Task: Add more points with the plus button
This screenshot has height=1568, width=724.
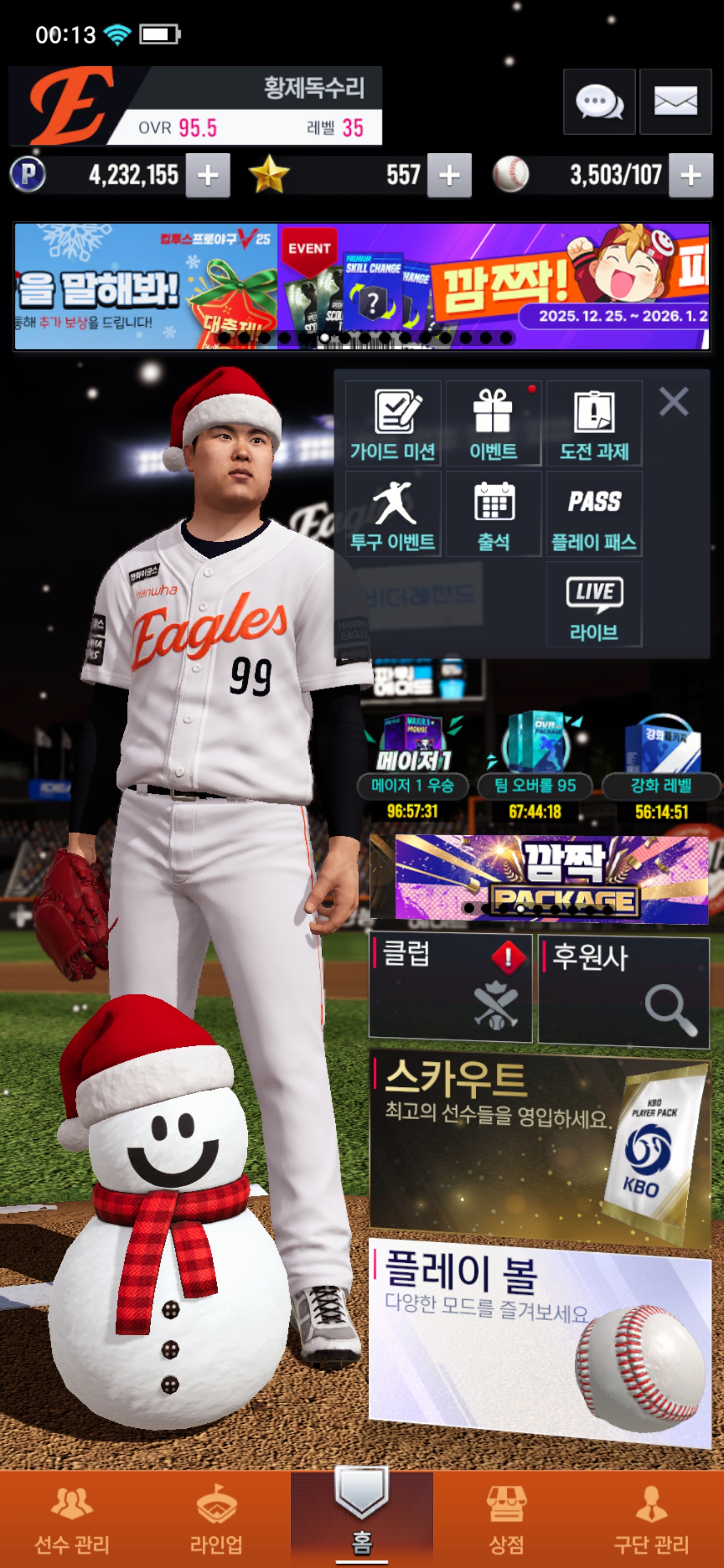Action: (208, 176)
